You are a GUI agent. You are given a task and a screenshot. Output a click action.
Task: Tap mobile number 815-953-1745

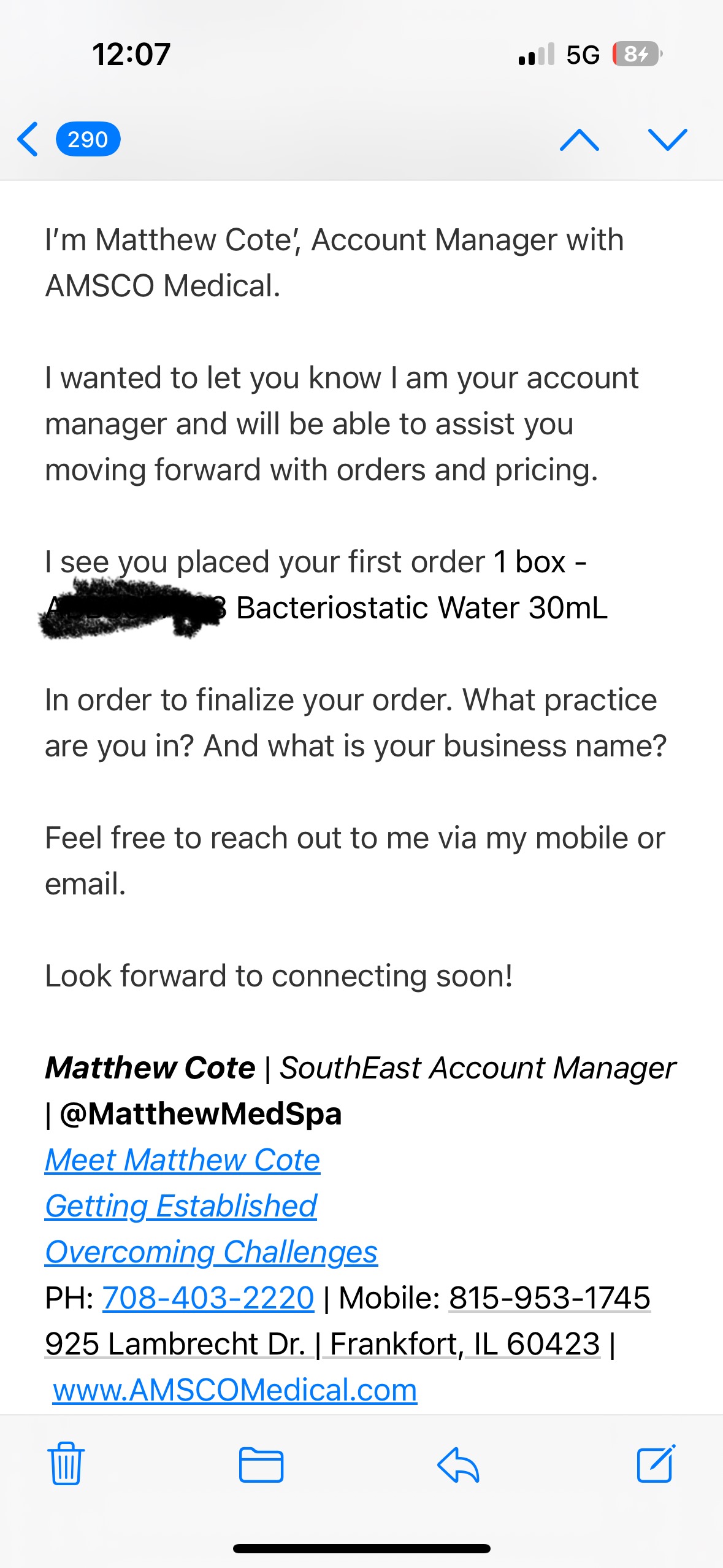coord(549,1298)
